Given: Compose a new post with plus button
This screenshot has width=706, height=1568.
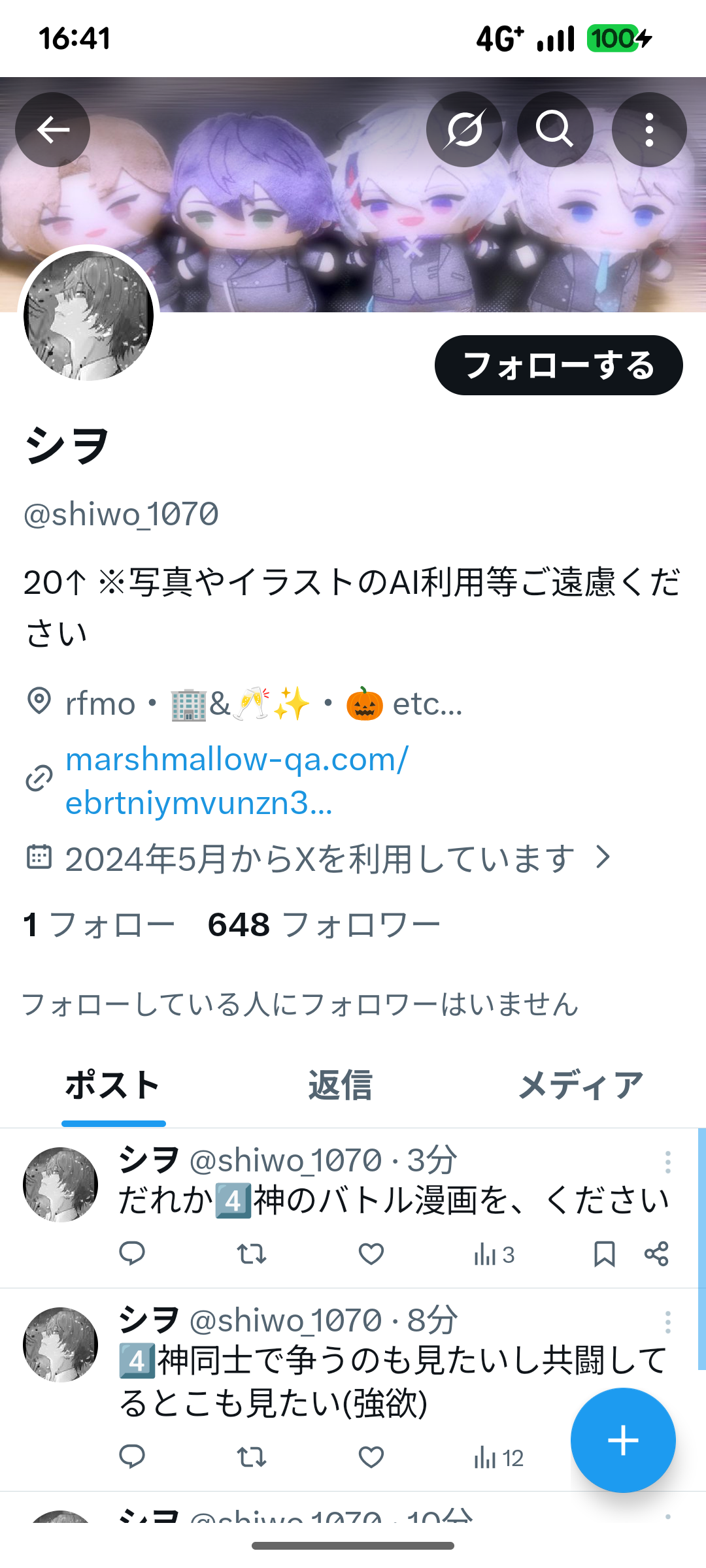Looking at the screenshot, I should [622, 1440].
